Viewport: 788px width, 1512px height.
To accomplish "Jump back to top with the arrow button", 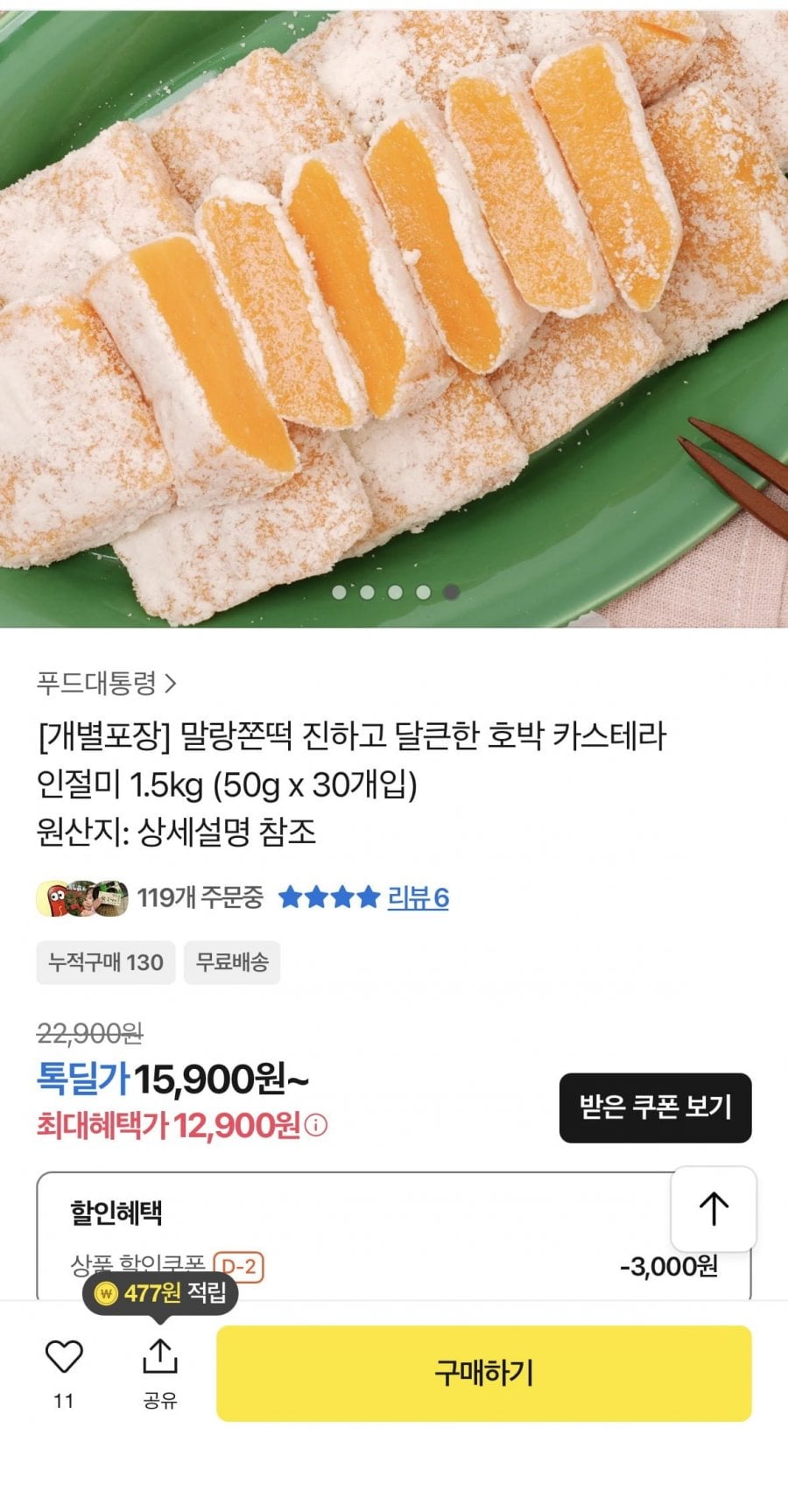I will [714, 1209].
